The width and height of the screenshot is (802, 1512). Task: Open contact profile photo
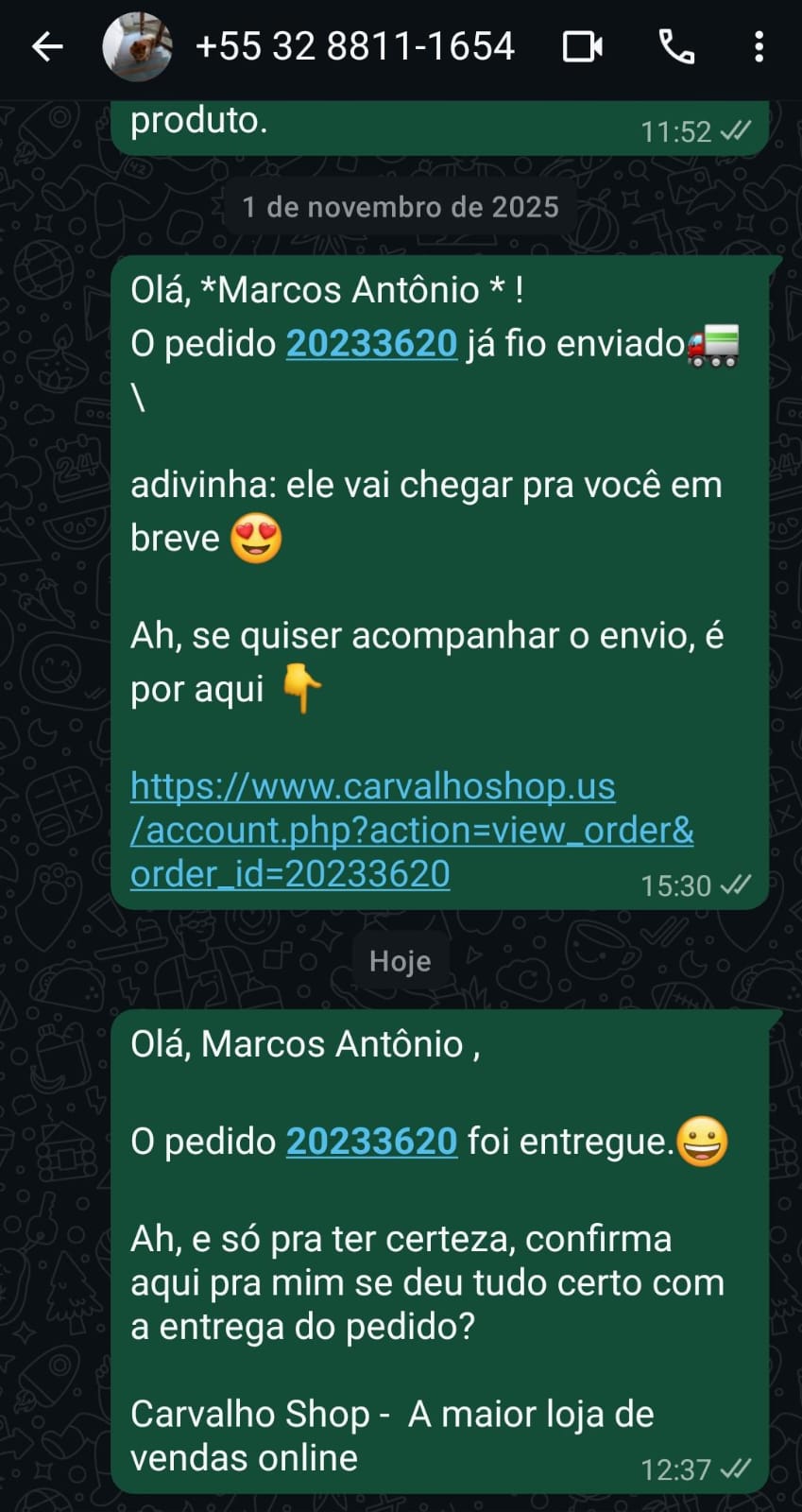click(x=137, y=46)
